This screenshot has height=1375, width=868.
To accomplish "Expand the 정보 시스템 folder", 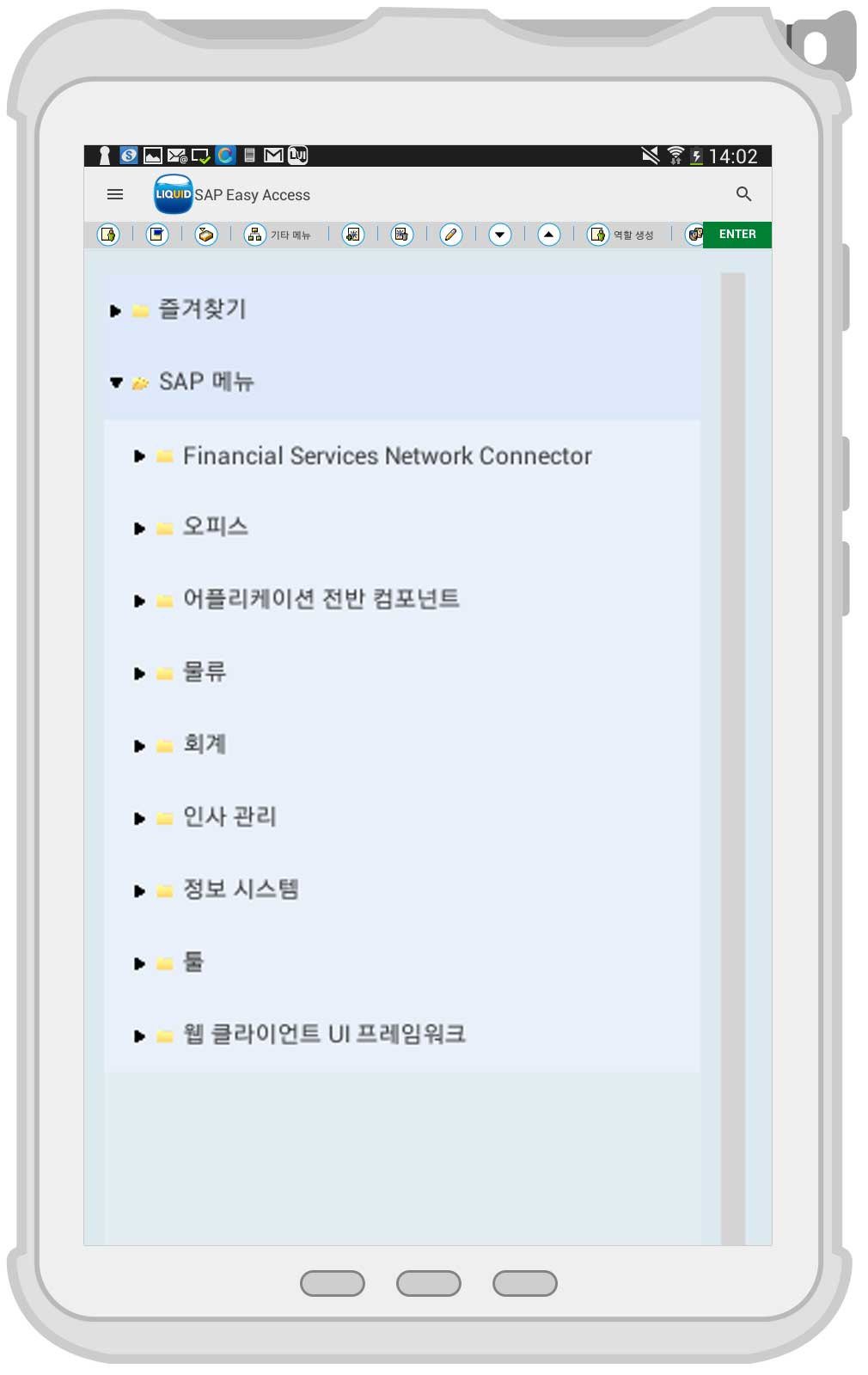I will [139, 891].
